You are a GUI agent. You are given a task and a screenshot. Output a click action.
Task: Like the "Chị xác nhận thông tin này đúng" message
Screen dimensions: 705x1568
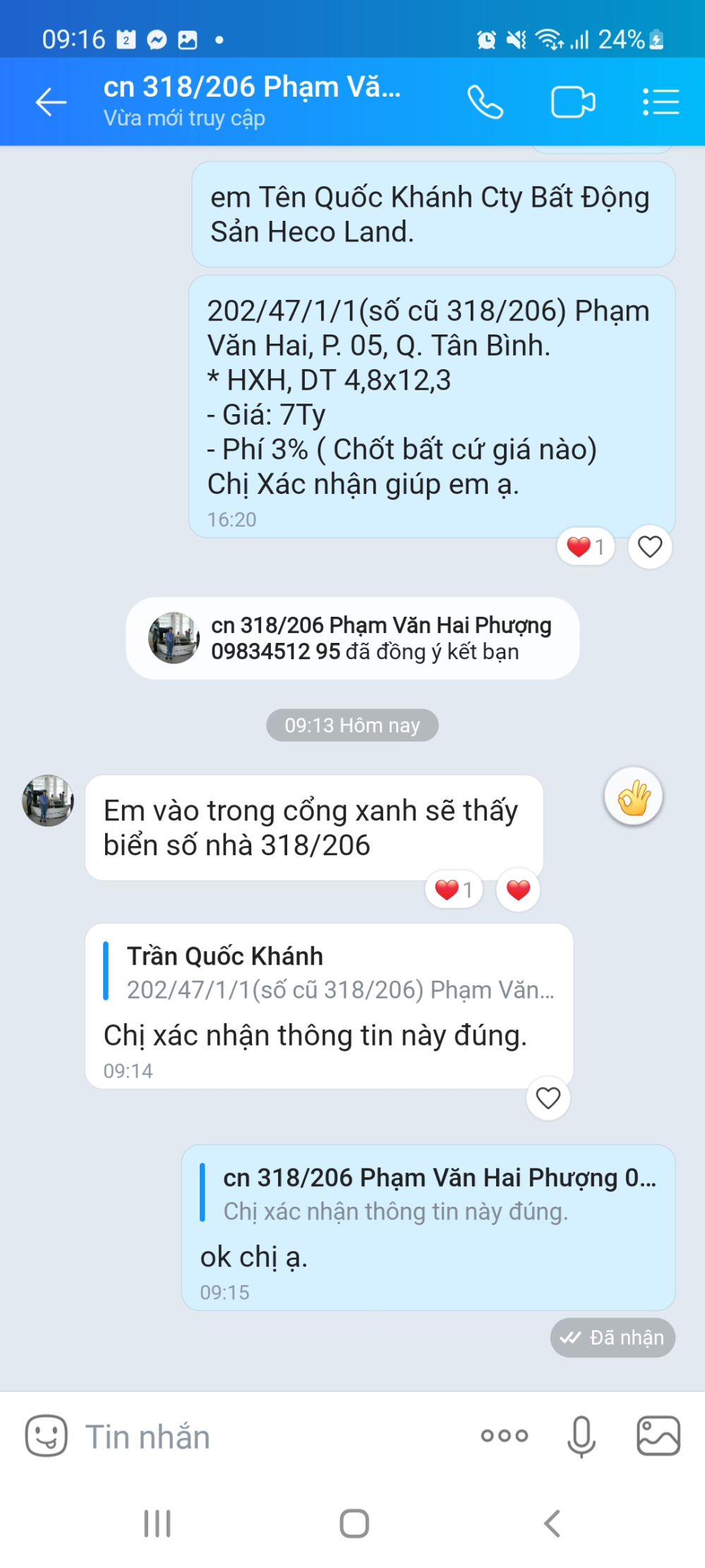click(548, 1097)
